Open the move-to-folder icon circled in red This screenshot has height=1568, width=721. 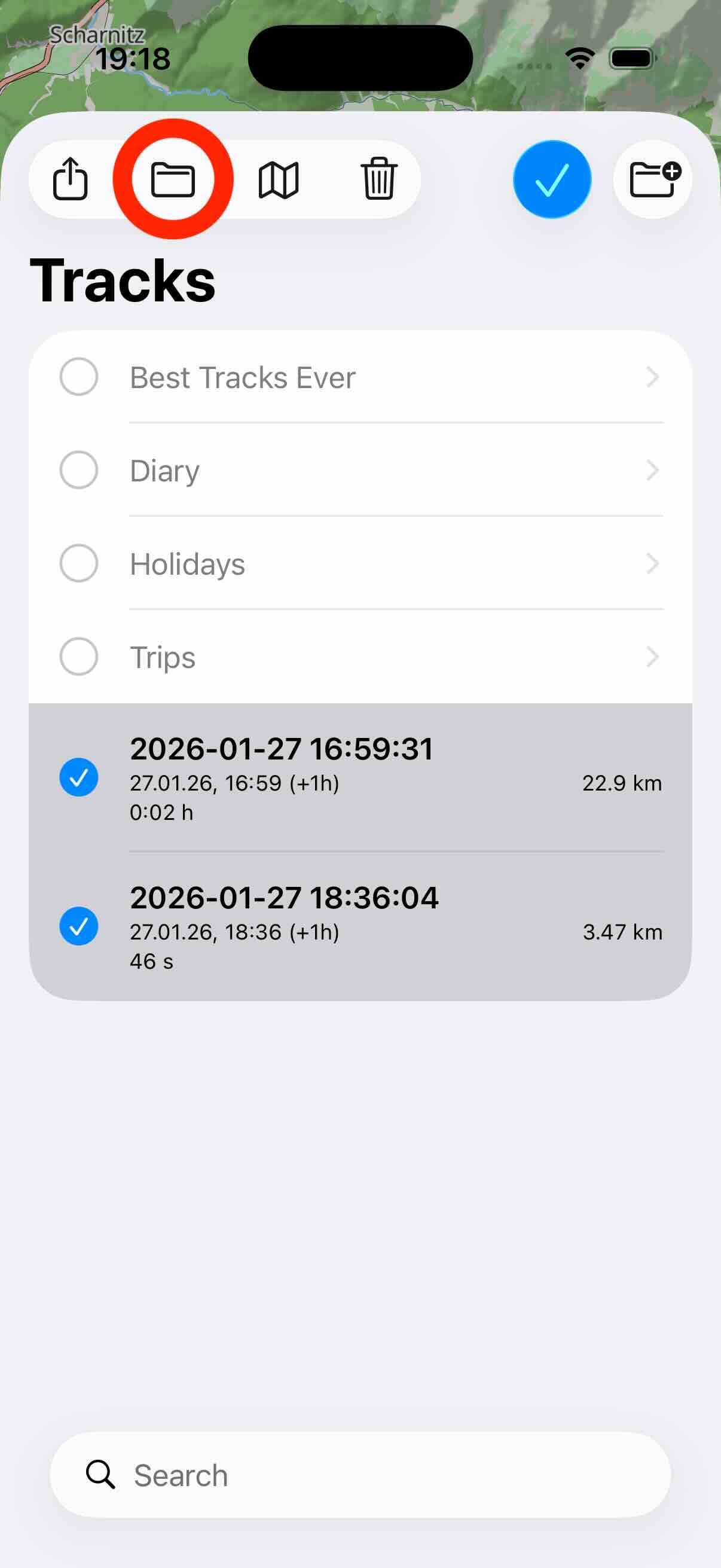tap(175, 178)
